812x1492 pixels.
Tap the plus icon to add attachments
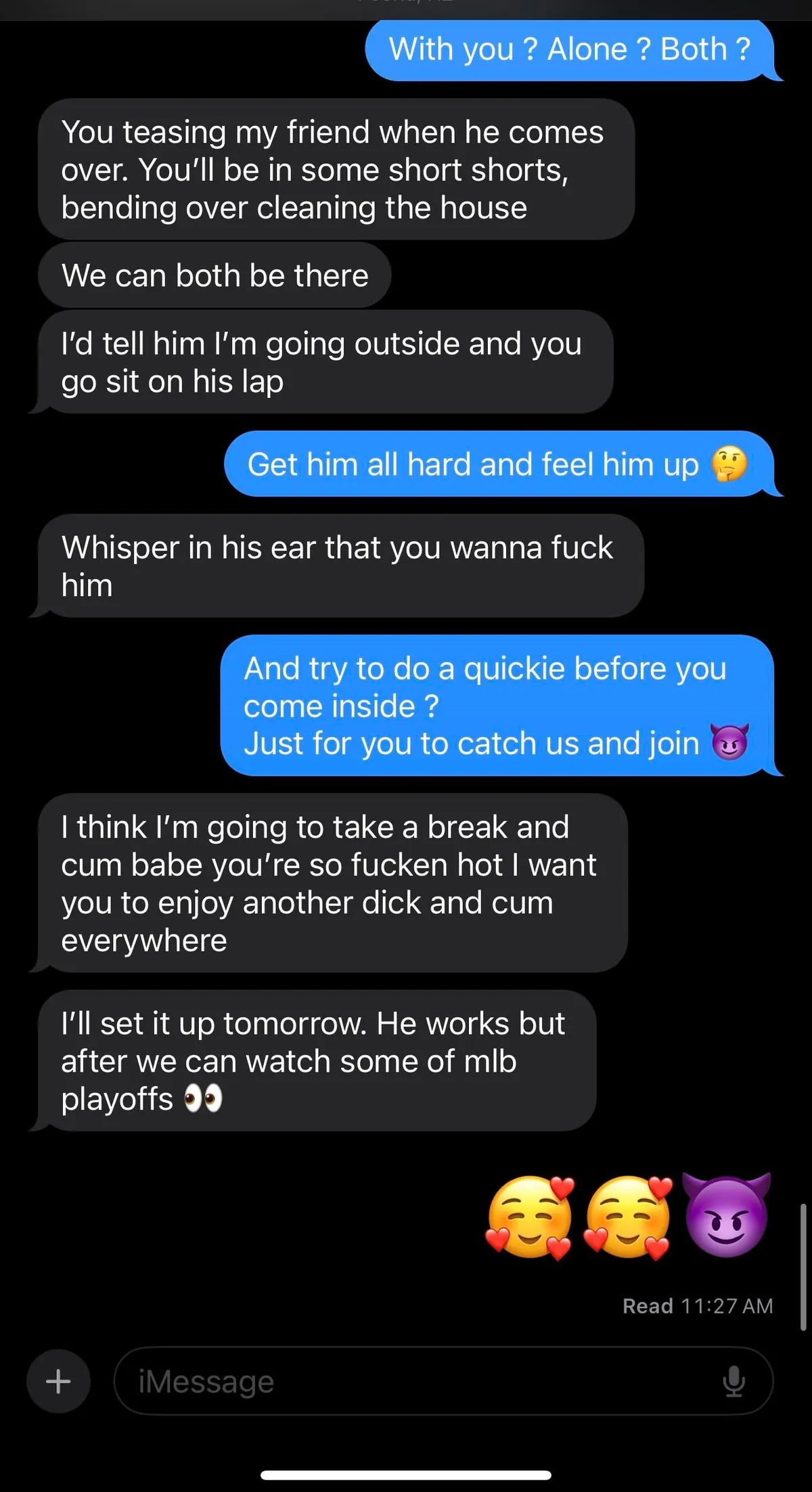coord(58,1382)
